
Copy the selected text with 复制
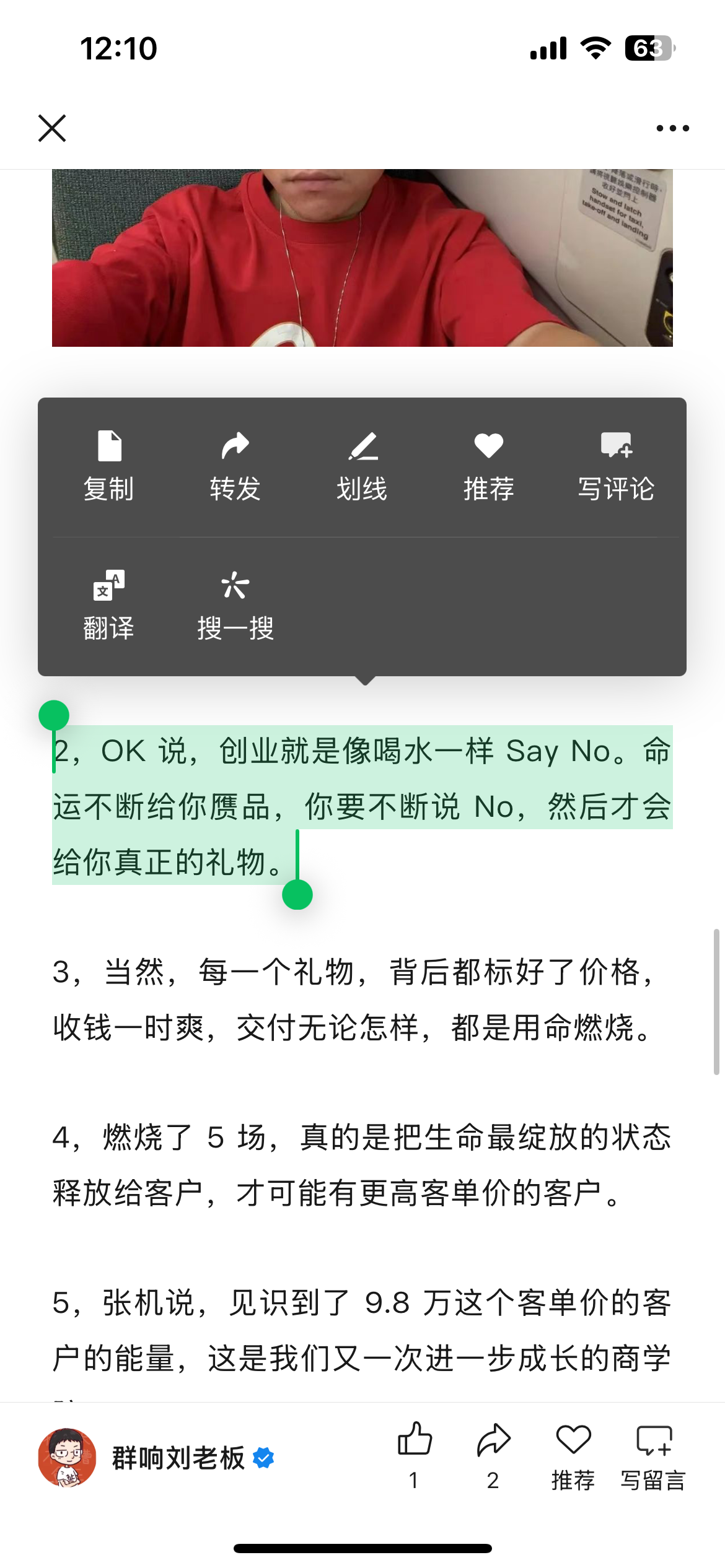click(109, 466)
